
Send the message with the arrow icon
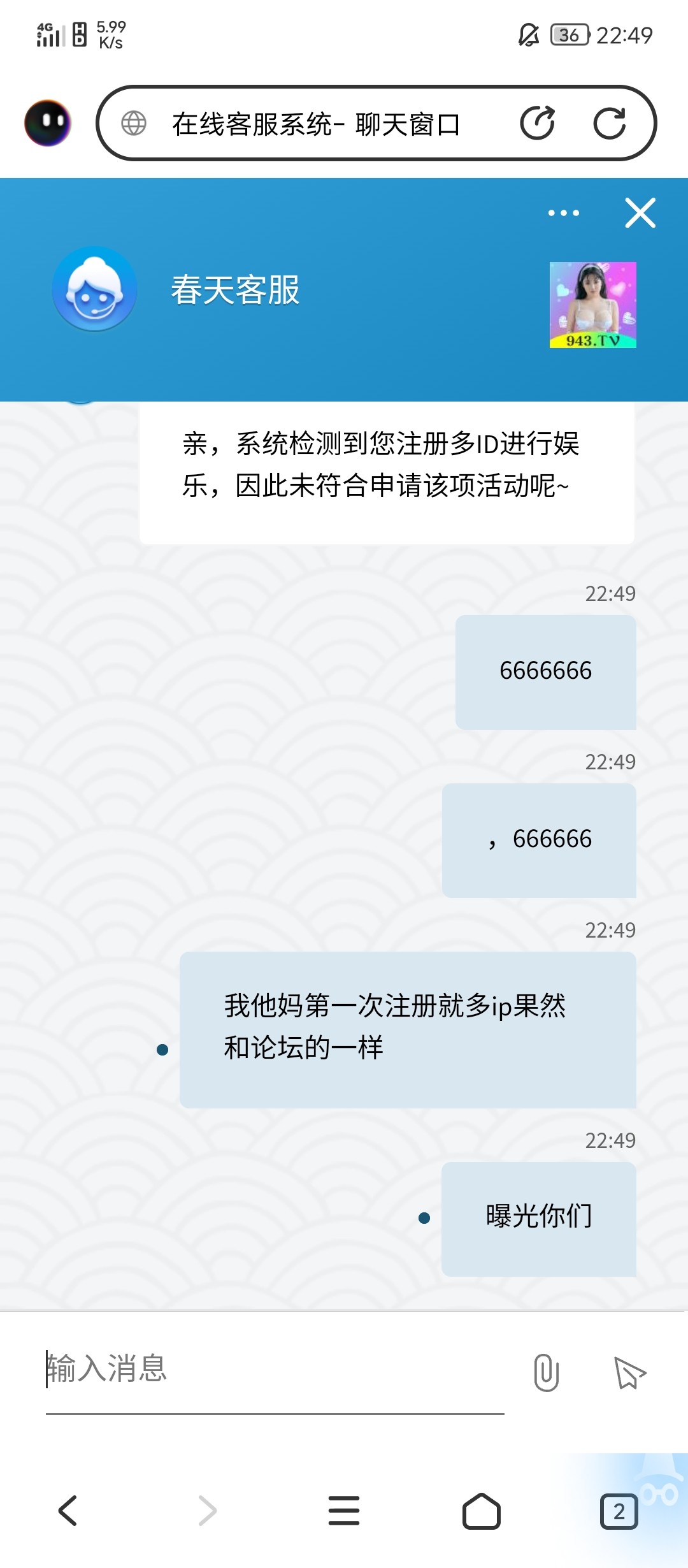click(629, 1372)
